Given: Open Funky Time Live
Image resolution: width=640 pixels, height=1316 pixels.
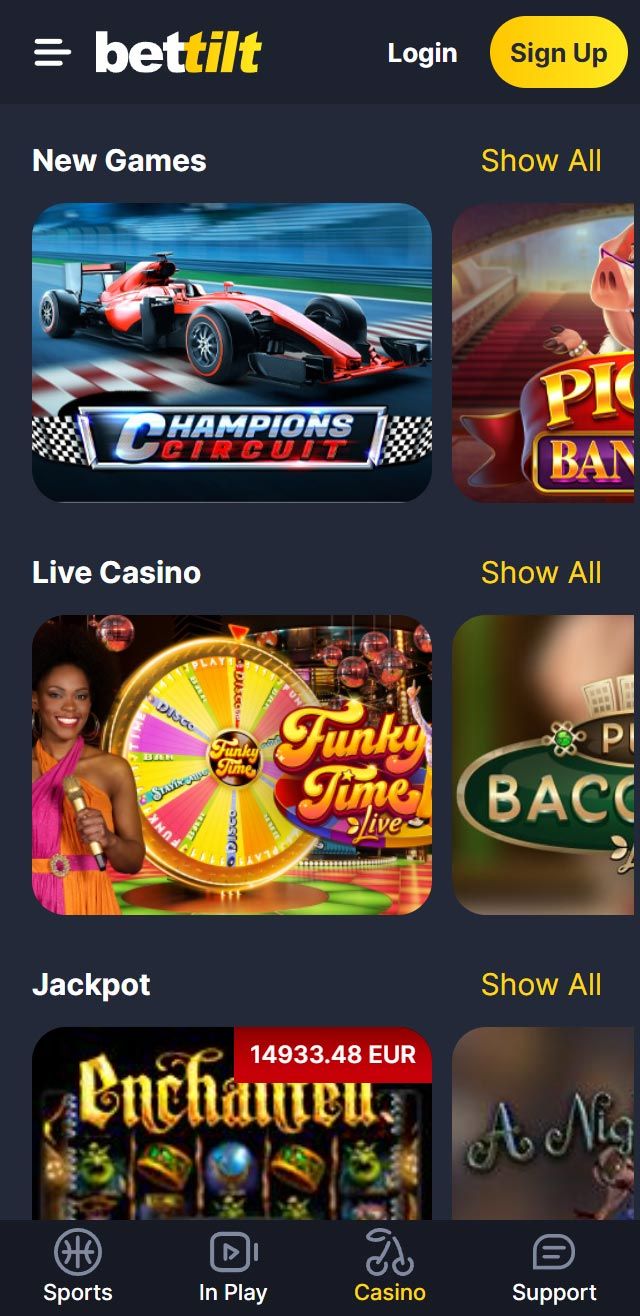Looking at the screenshot, I should [232, 764].
